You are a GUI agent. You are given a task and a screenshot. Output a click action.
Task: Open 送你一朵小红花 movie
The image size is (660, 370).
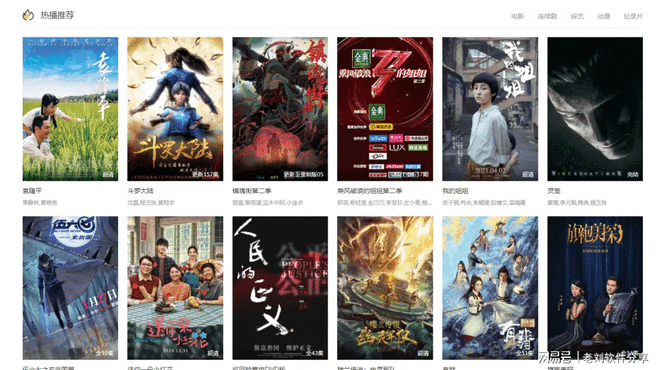(x=175, y=288)
